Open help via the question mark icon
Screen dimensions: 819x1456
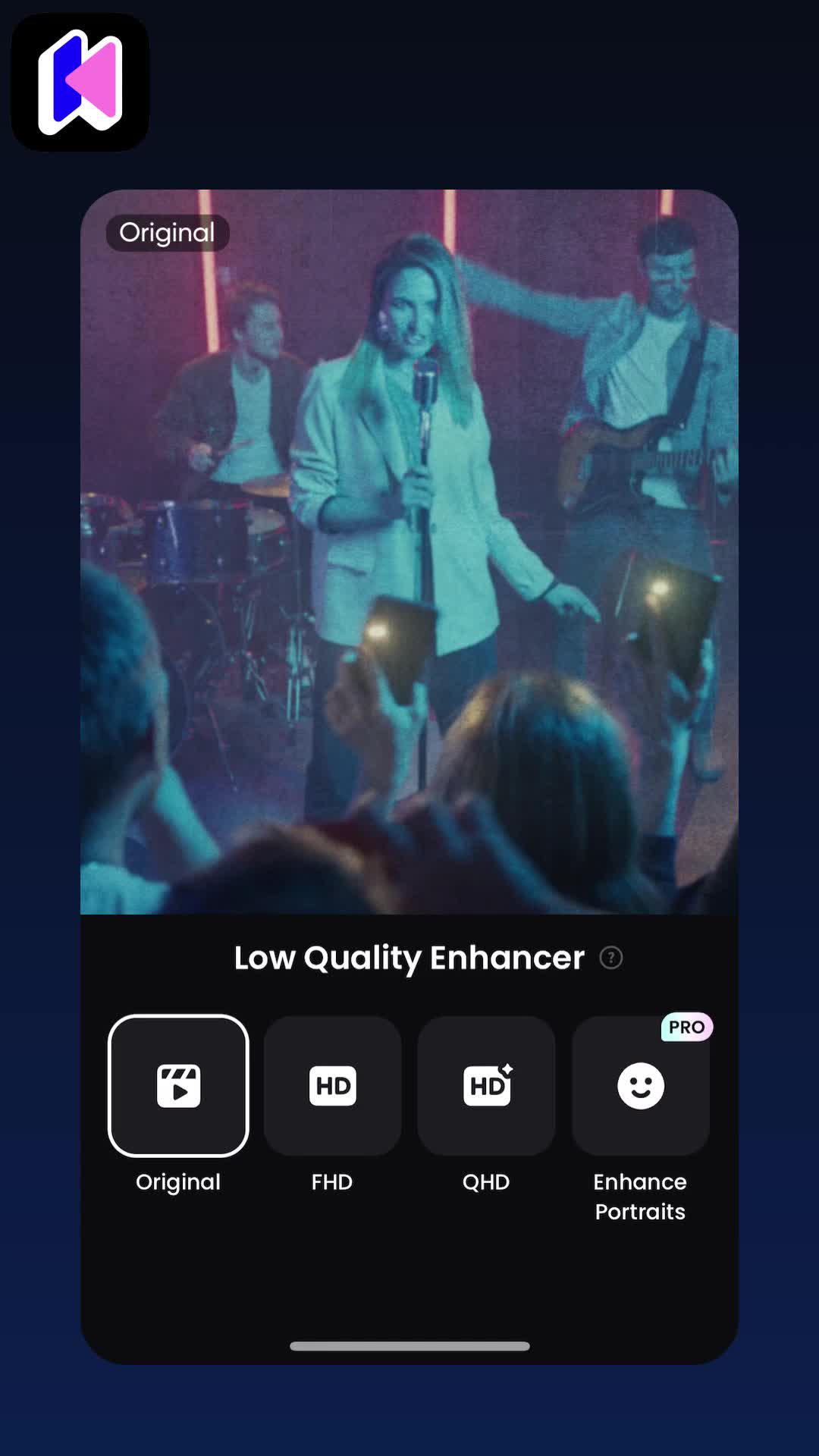[612, 958]
